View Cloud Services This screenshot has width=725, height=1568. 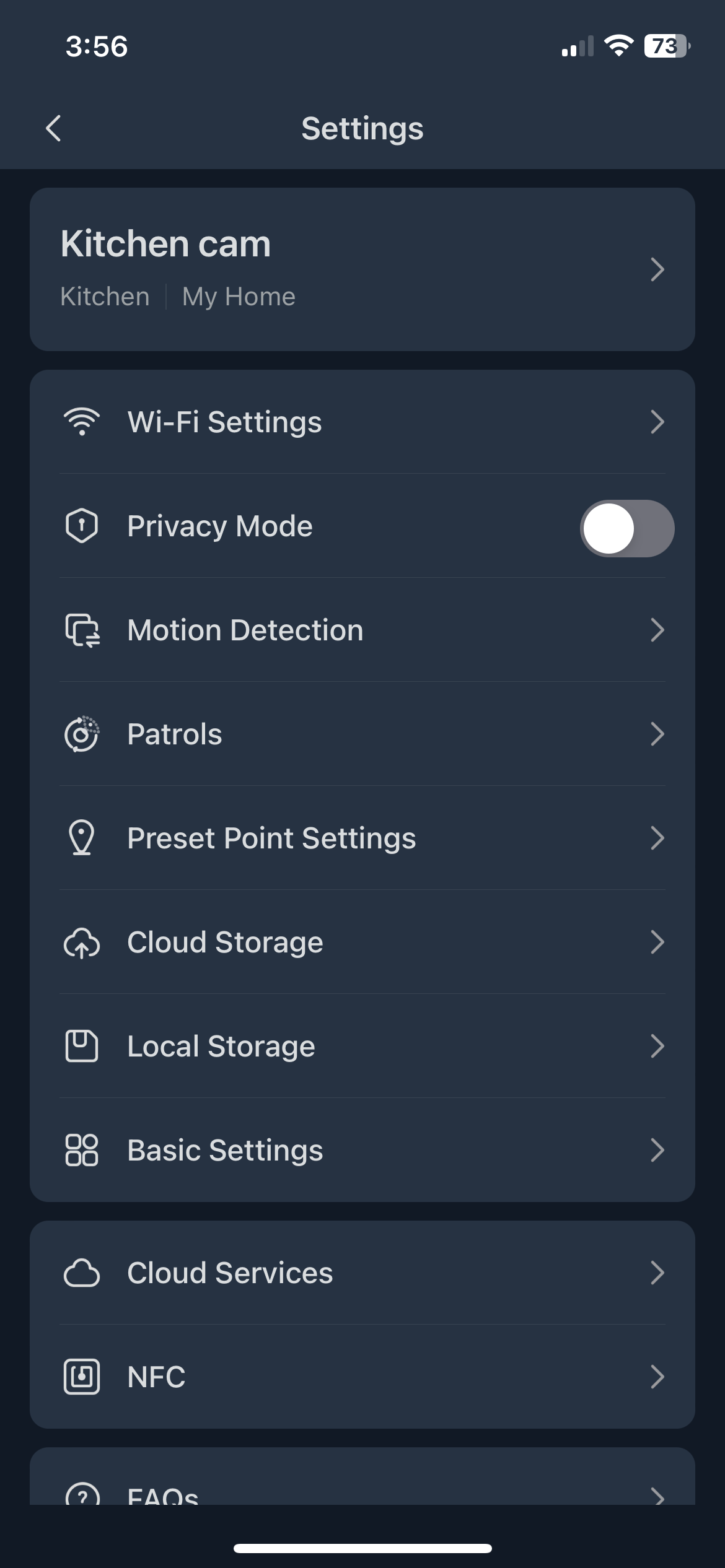(362, 1273)
